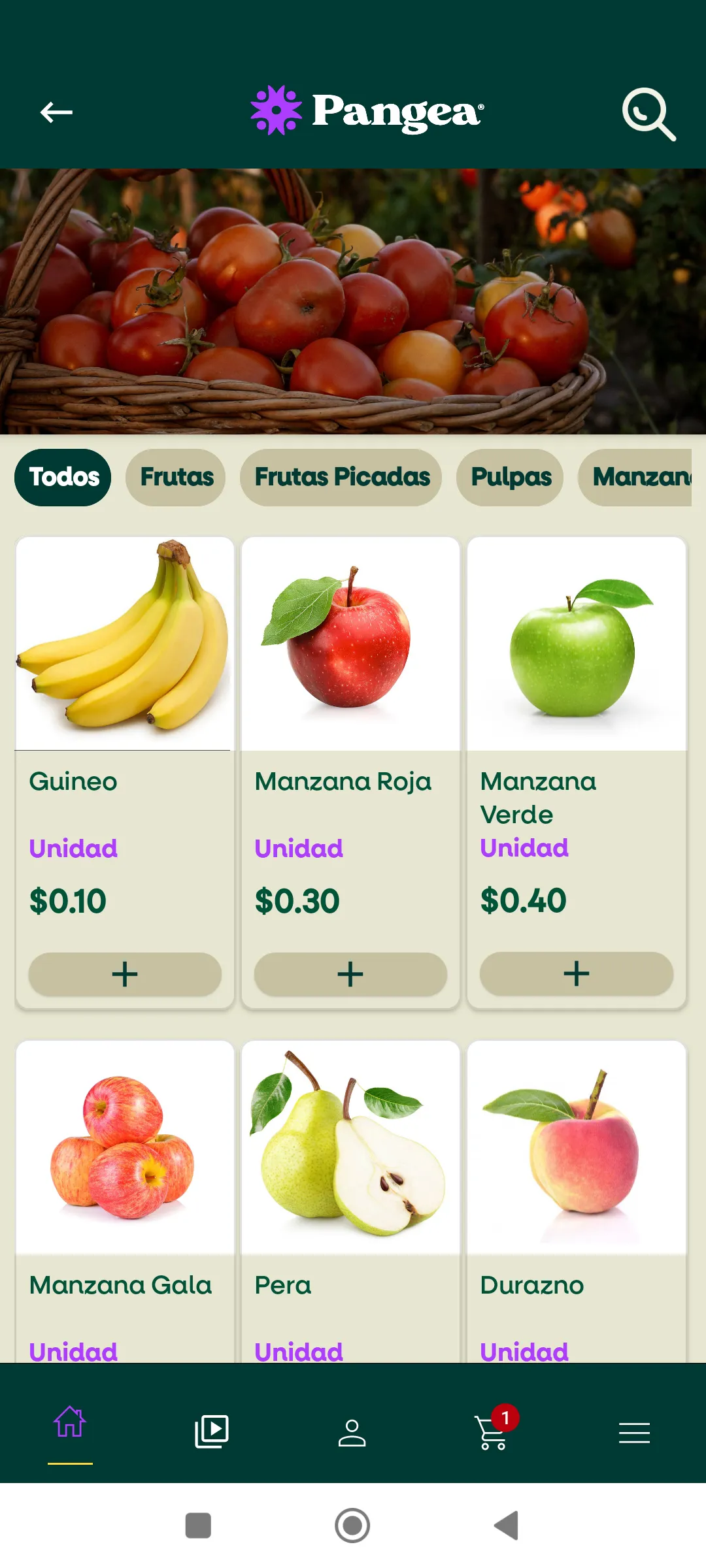Screen dimensions: 706x1568
Task: Open the Pera product image
Action: [350, 1147]
